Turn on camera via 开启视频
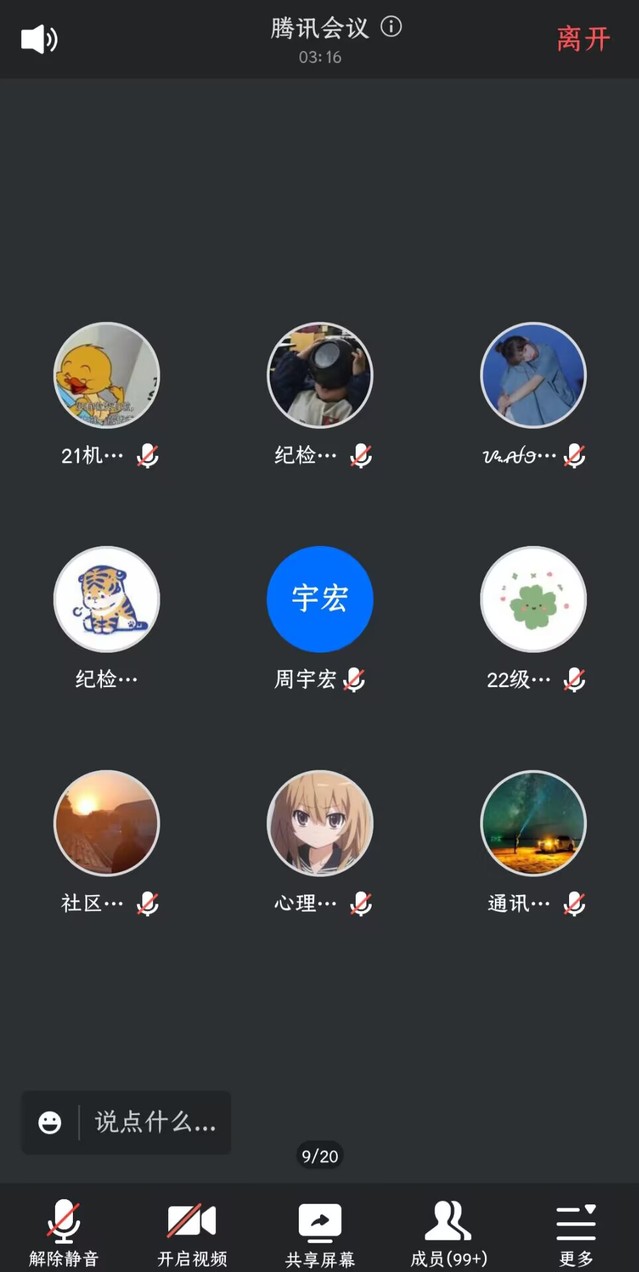 [192, 1232]
